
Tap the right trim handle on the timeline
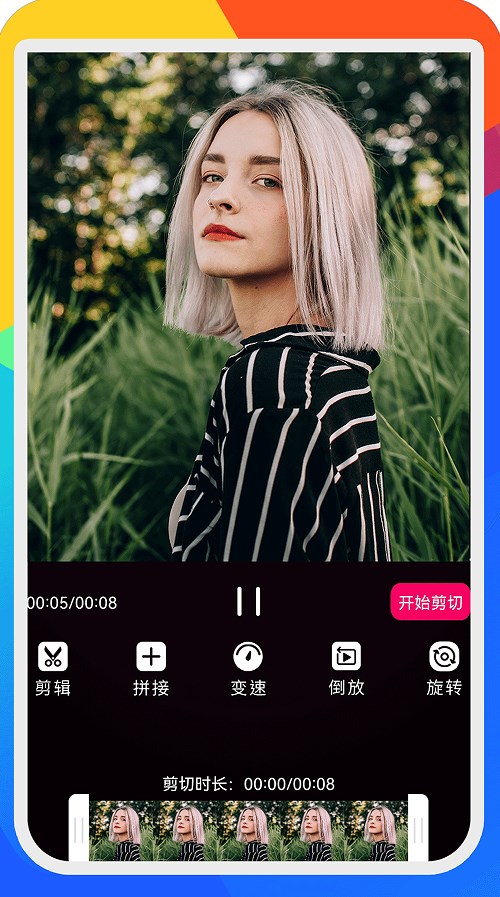[418, 828]
